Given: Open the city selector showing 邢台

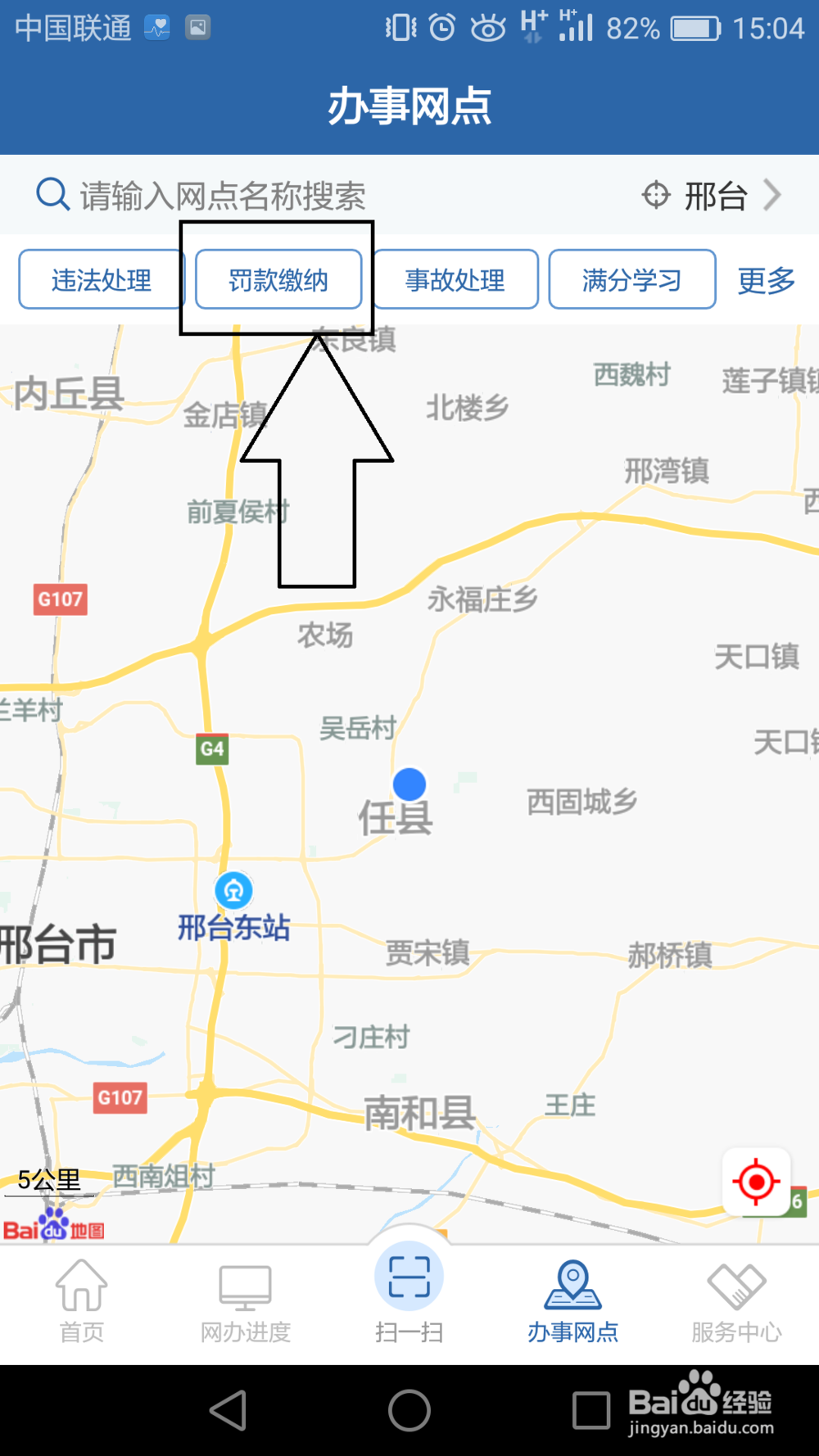Looking at the screenshot, I should pyautogui.click(x=714, y=195).
